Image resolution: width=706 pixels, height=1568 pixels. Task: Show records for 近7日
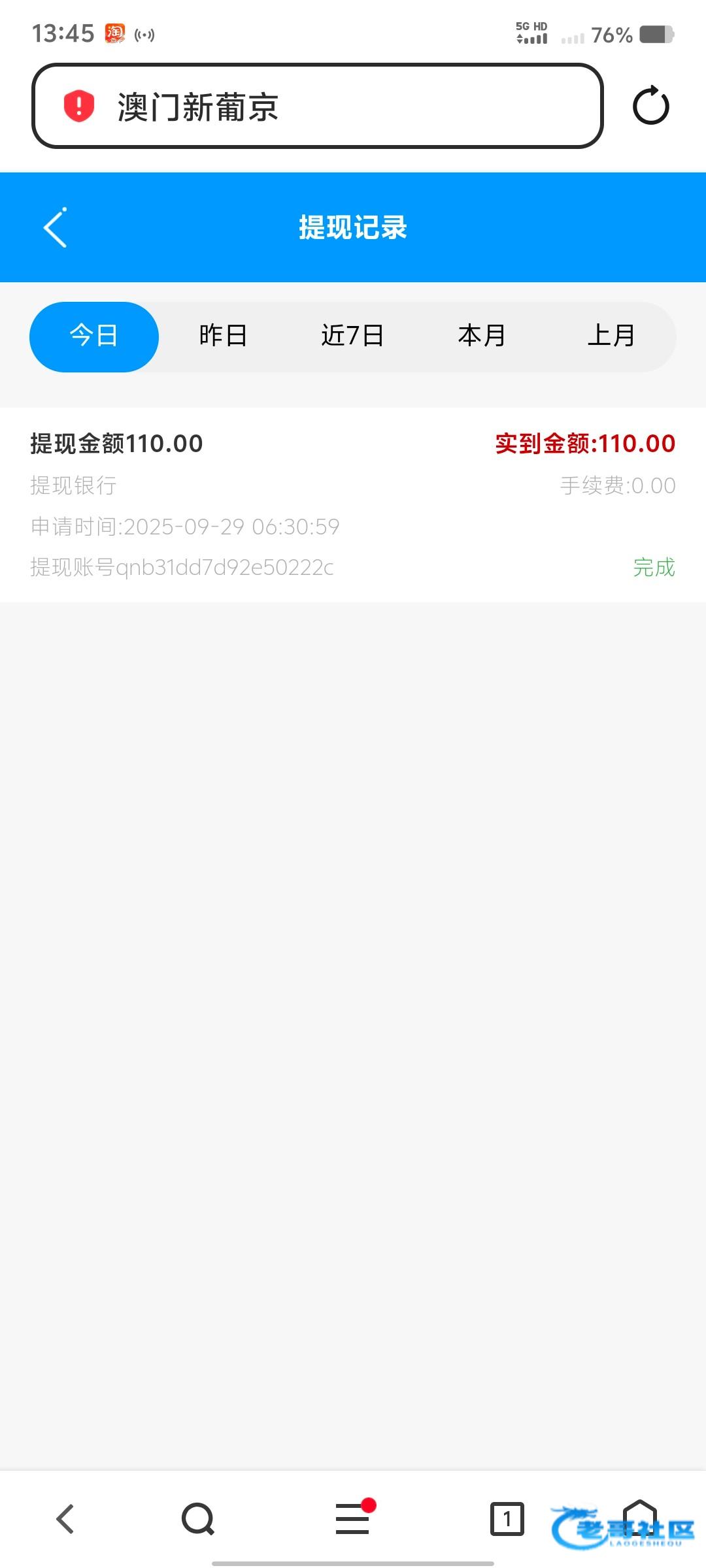click(x=352, y=336)
